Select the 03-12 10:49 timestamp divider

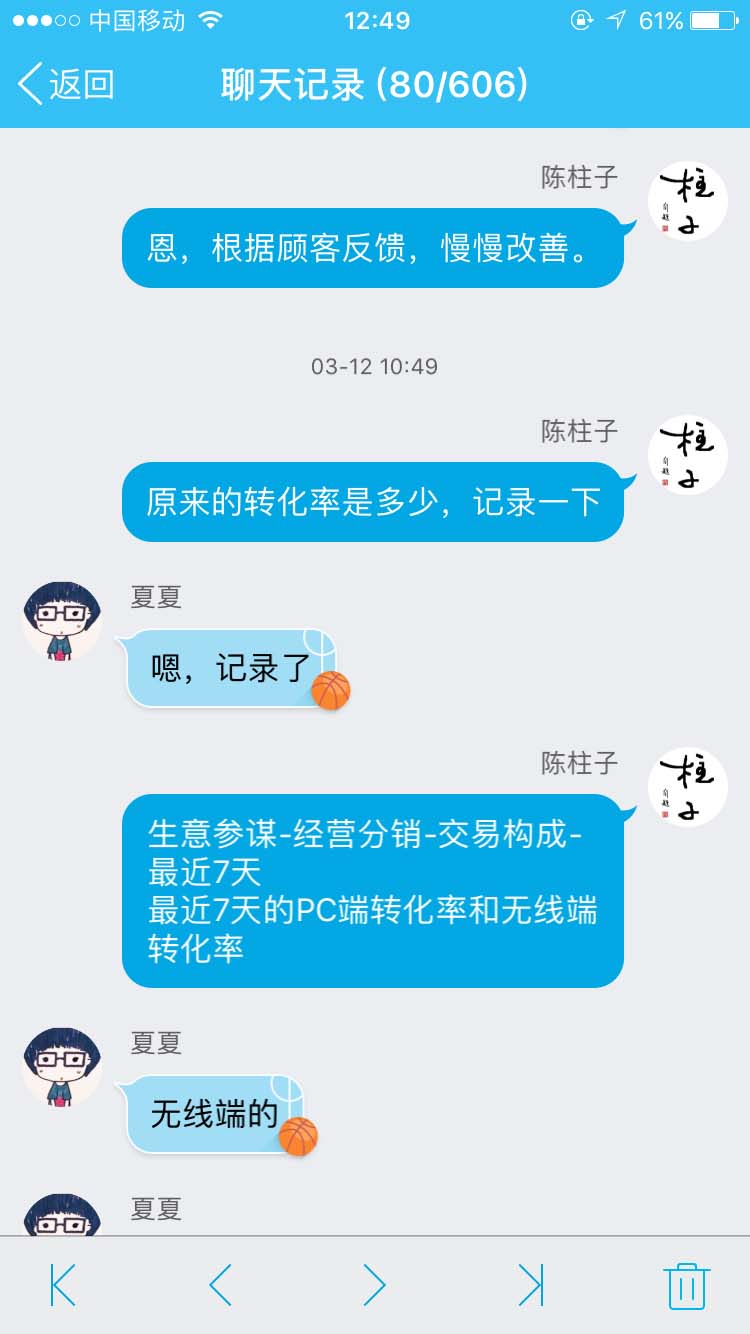click(375, 367)
